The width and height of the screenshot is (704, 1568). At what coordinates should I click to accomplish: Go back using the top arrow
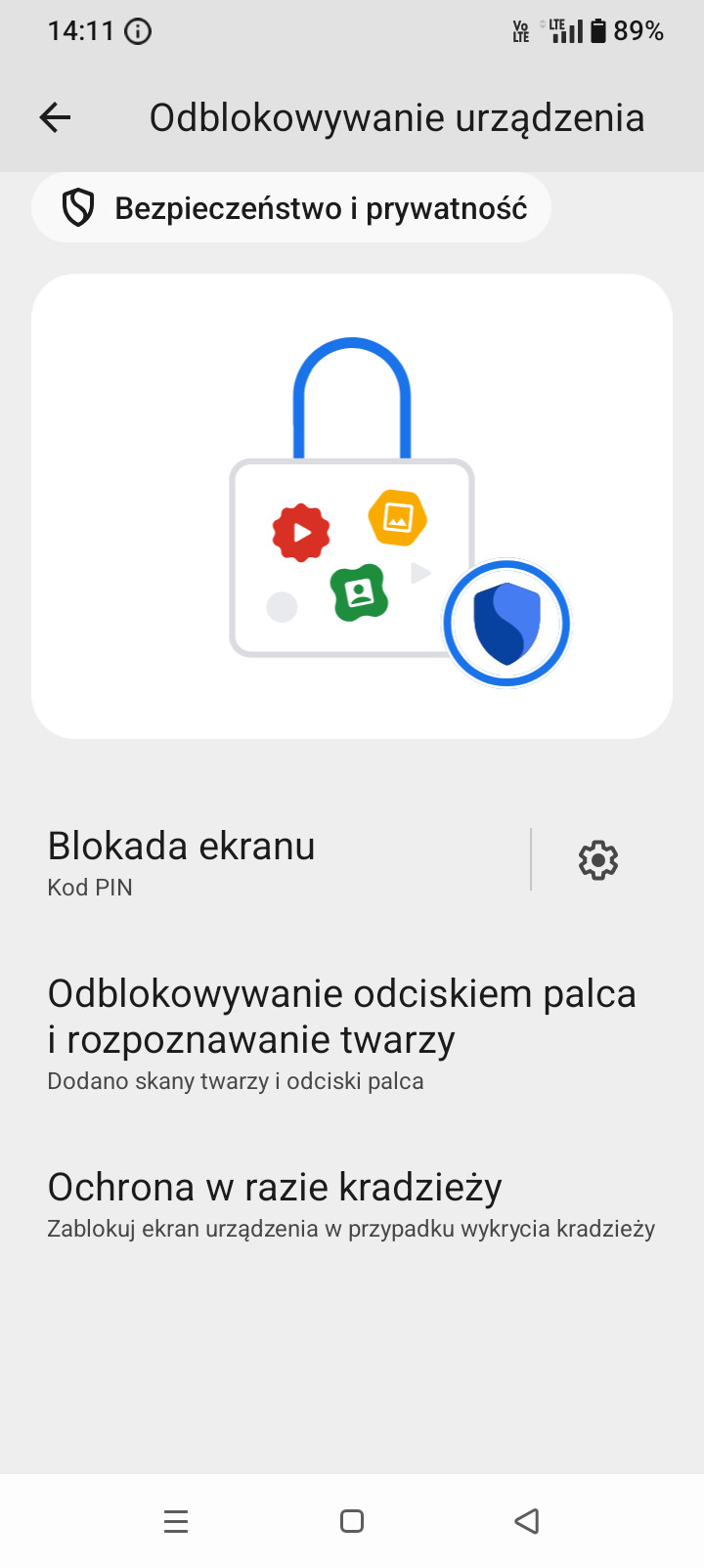[55, 118]
